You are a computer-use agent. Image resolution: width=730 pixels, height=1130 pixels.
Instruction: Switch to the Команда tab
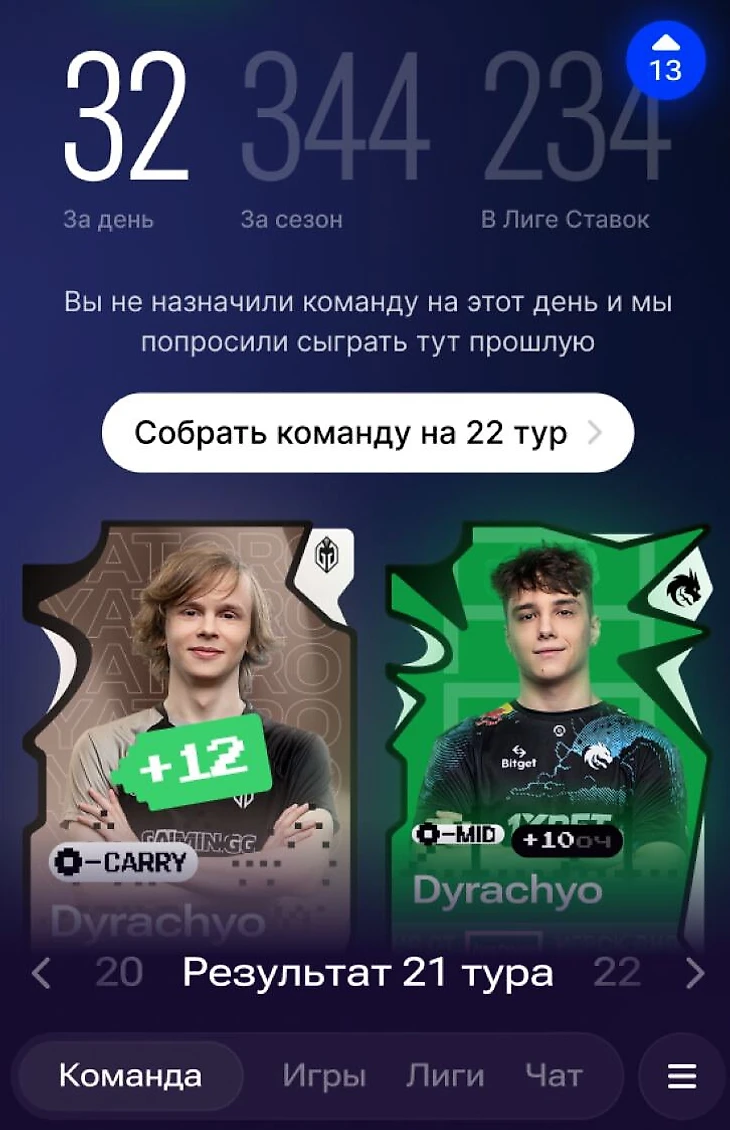(130, 1076)
